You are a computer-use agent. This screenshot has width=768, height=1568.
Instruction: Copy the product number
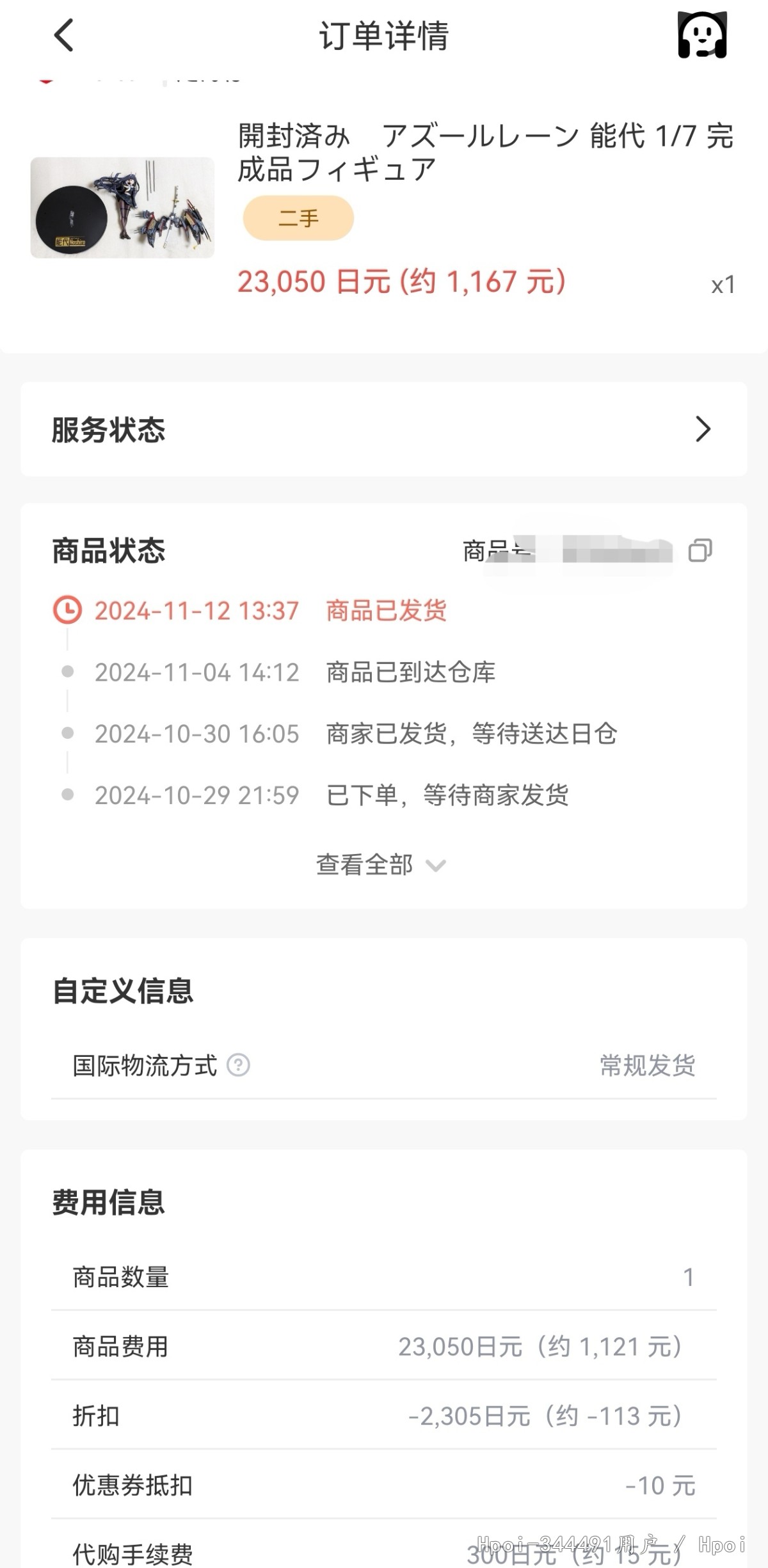point(700,550)
